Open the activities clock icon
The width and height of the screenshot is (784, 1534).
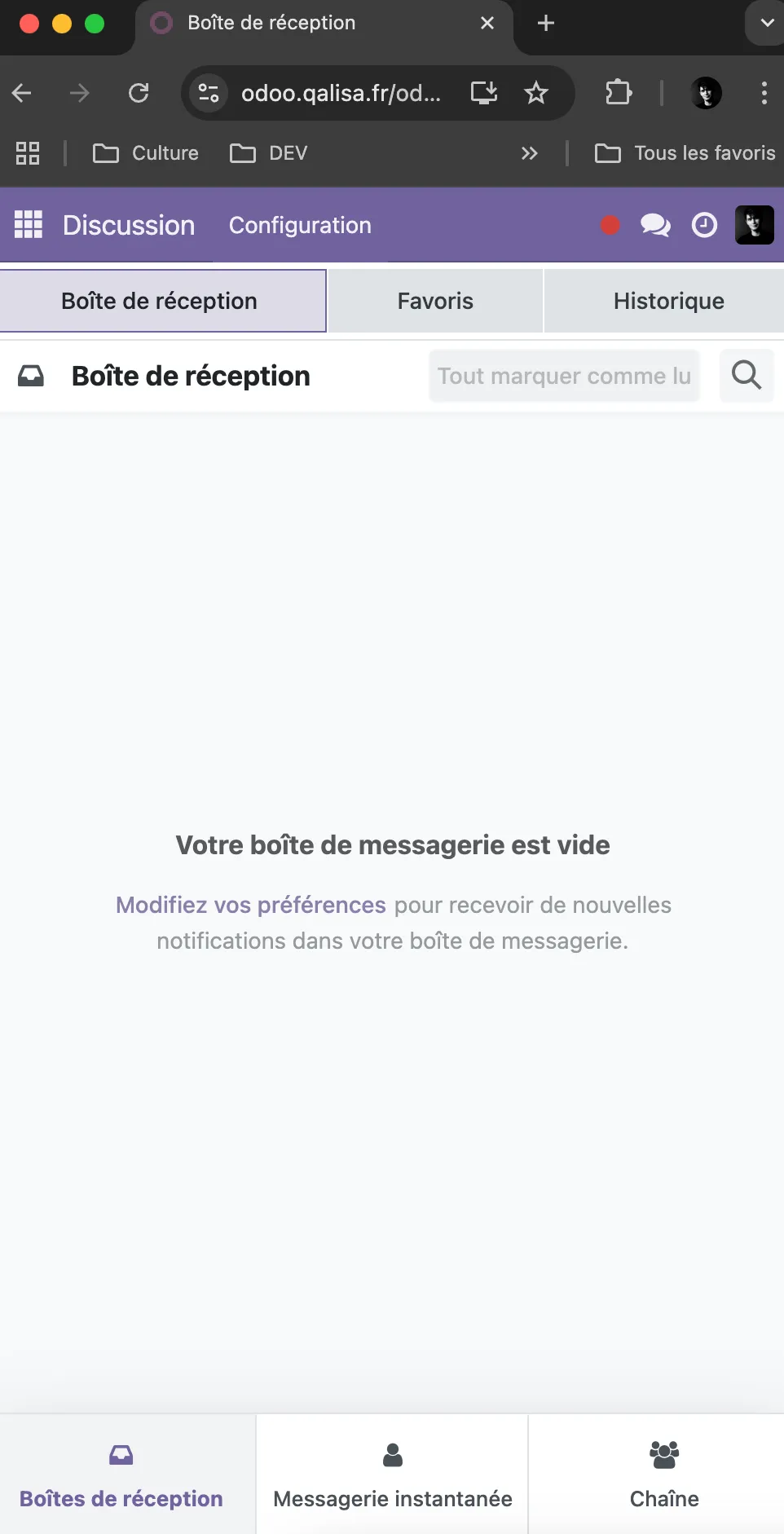[704, 225]
